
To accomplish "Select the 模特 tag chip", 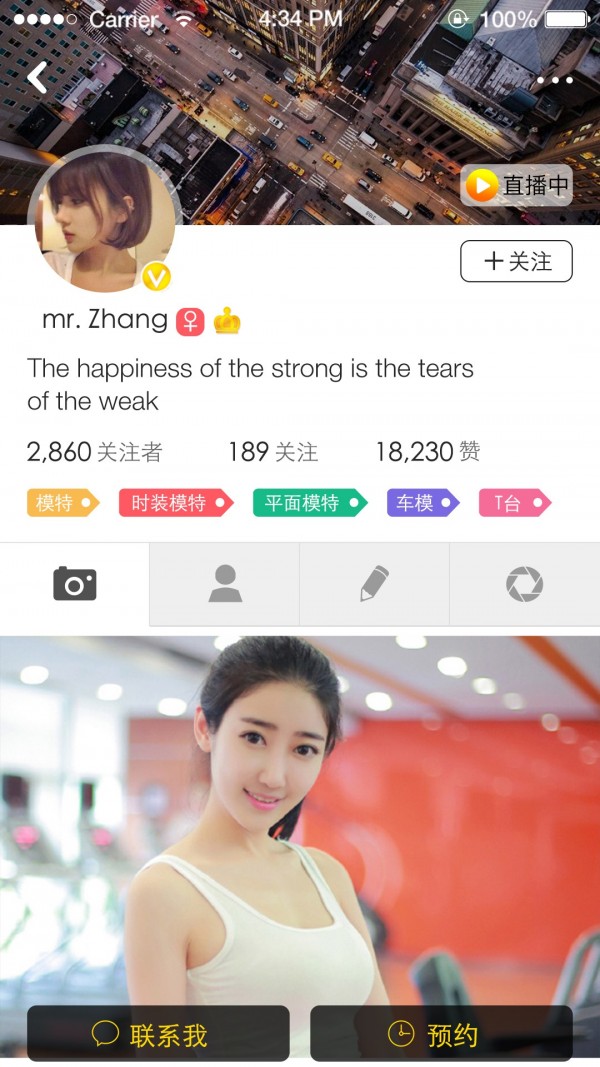I will click(62, 503).
